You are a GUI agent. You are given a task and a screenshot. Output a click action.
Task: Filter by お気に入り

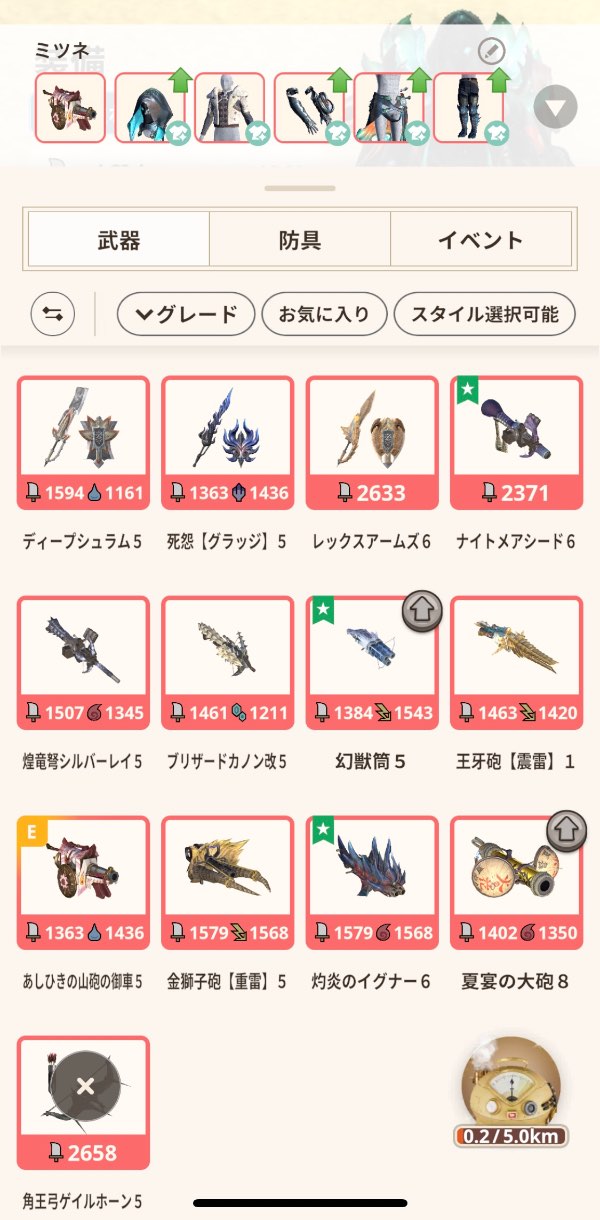click(x=323, y=315)
